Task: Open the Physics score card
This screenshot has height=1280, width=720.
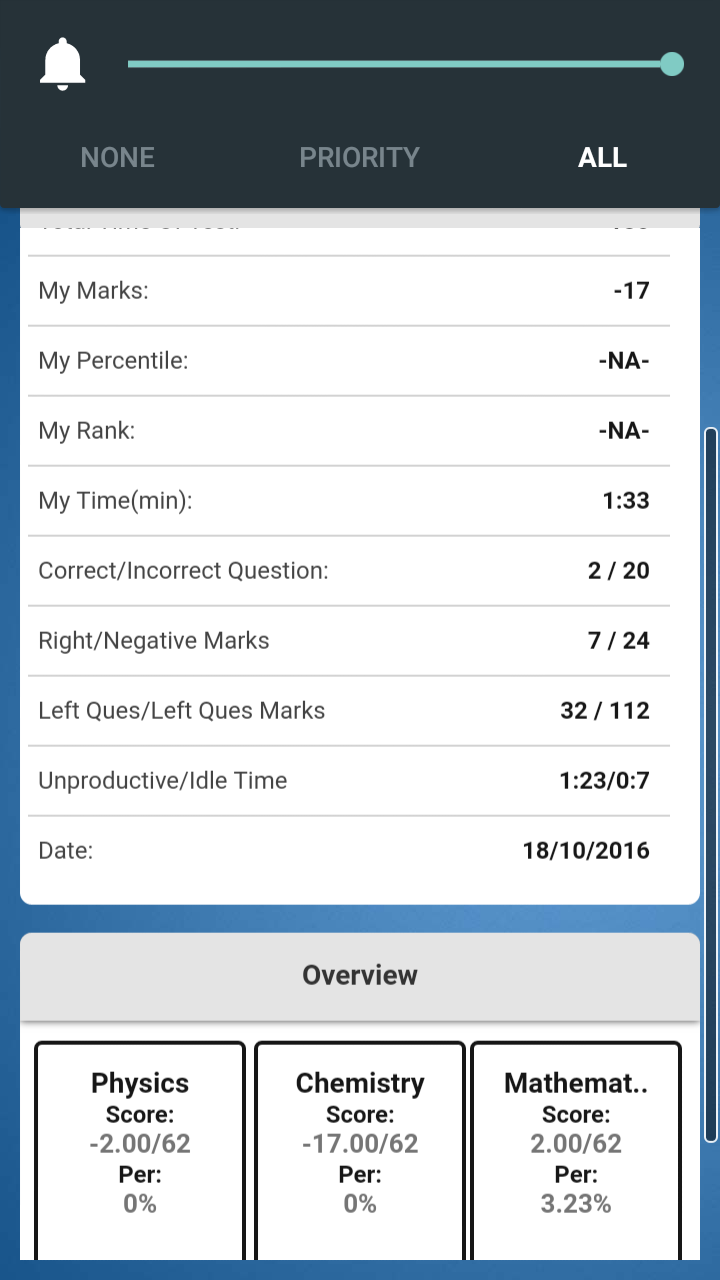Action: tap(140, 1150)
